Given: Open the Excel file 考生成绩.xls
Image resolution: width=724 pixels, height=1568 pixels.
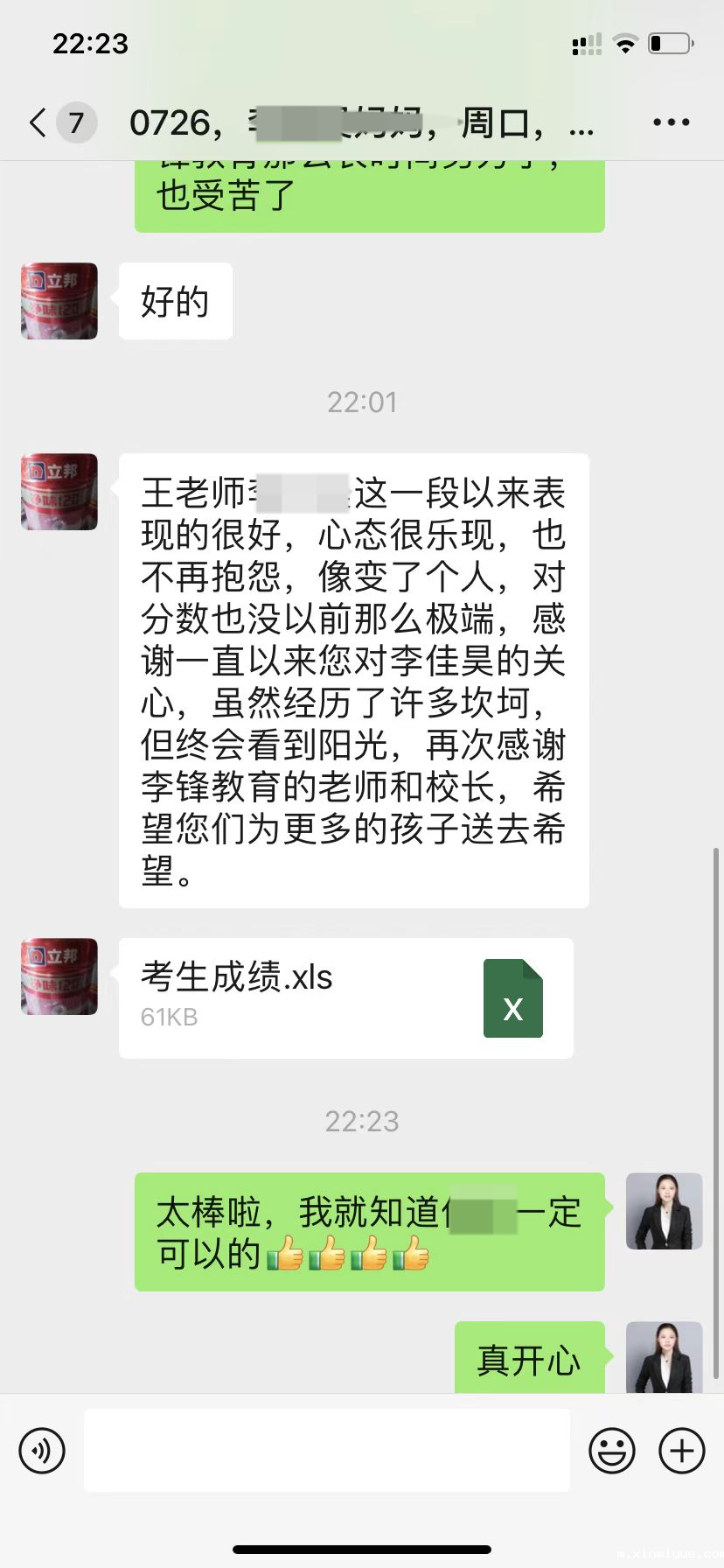Looking at the screenshot, I should coord(346,997).
